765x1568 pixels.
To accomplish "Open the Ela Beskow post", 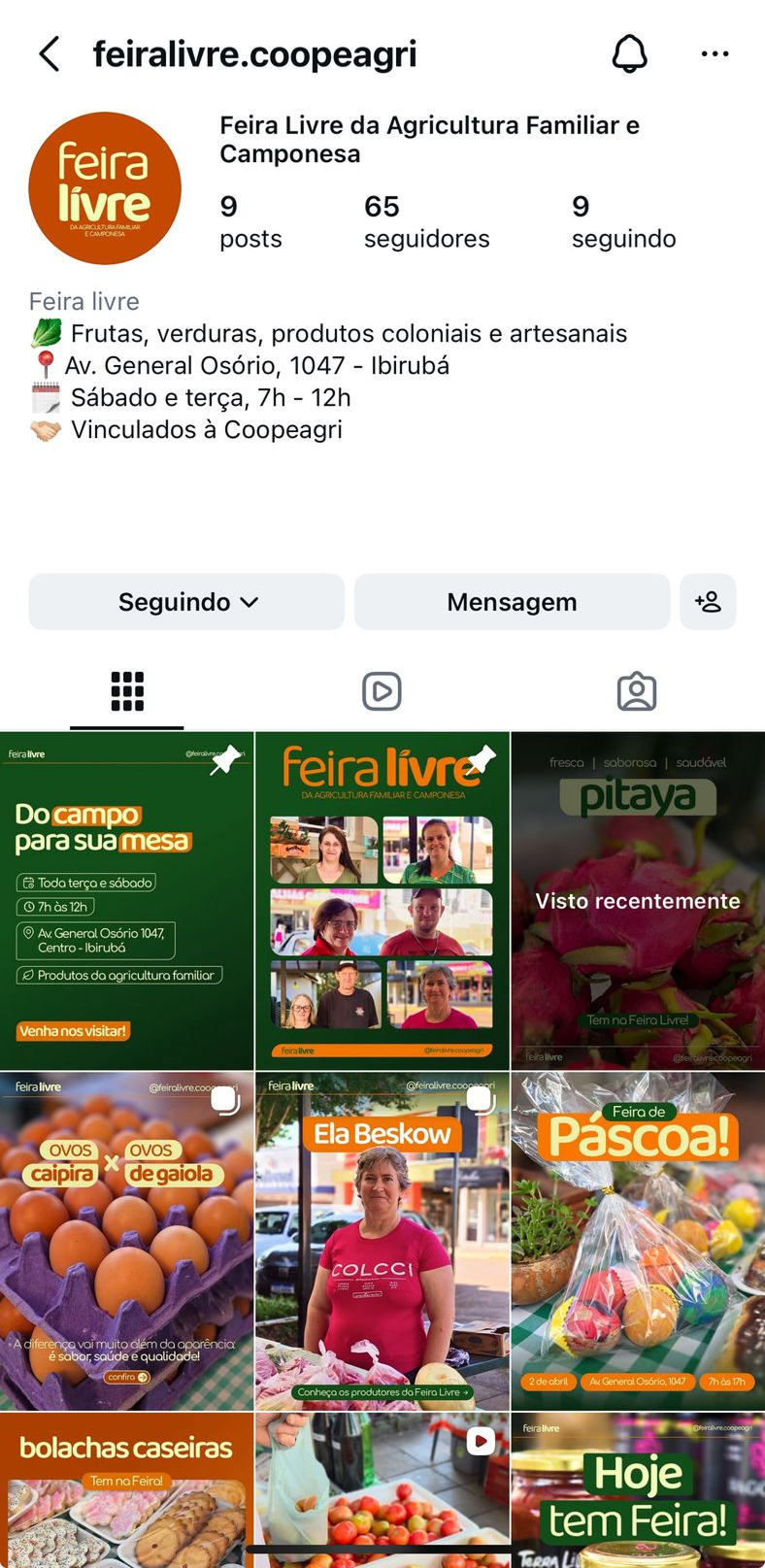I will coord(382,1241).
